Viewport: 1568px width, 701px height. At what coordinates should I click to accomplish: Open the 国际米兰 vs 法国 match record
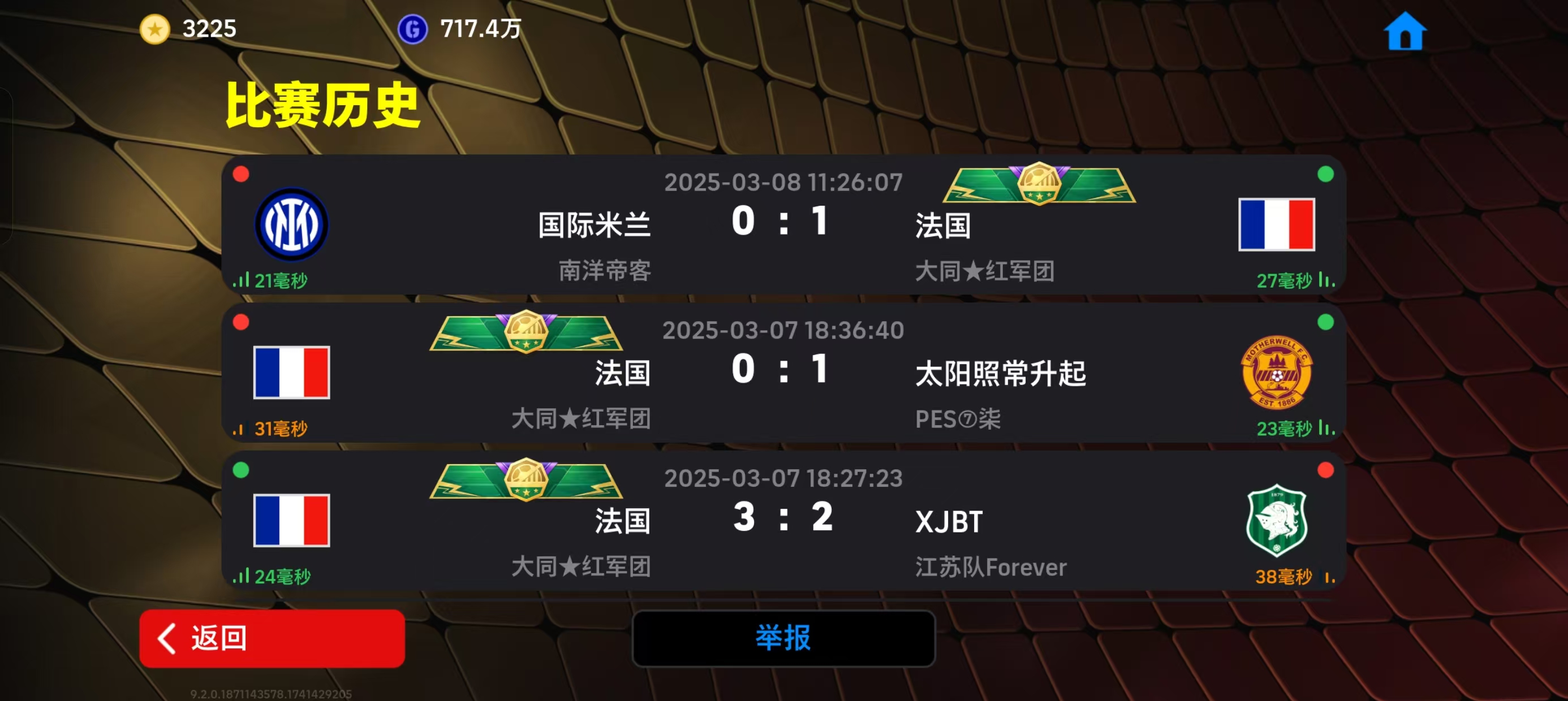point(783,225)
